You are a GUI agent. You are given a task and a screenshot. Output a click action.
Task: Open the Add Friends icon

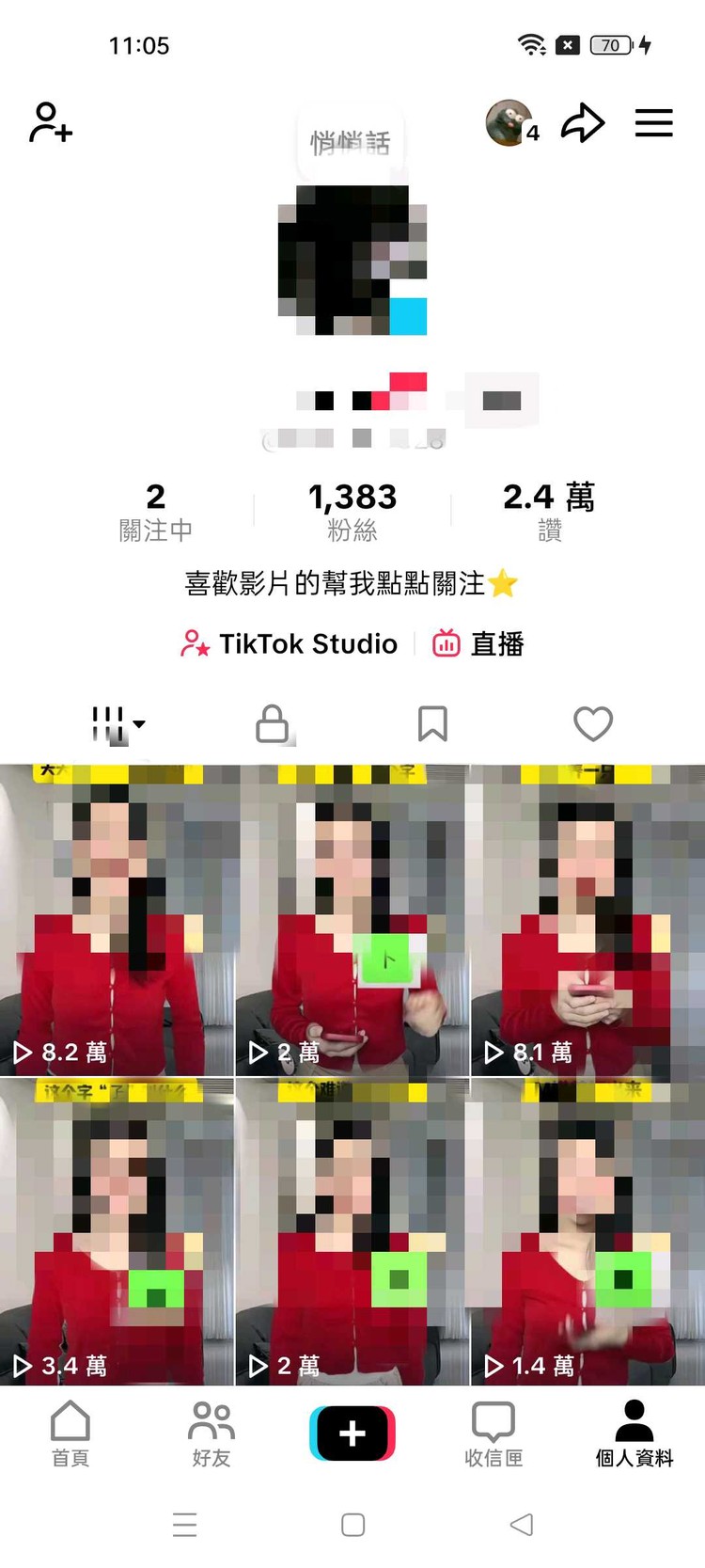(50, 122)
